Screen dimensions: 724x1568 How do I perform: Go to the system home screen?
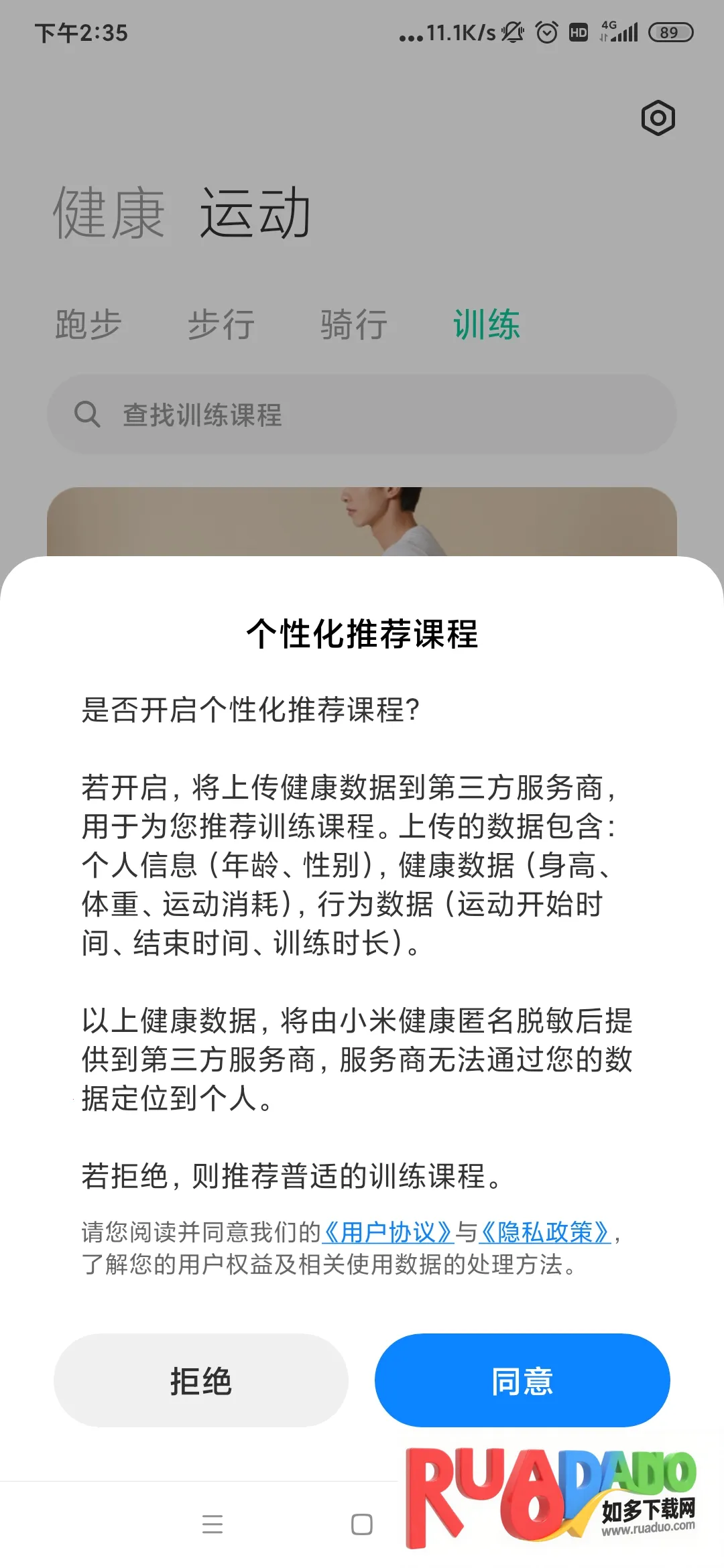click(361, 1524)
